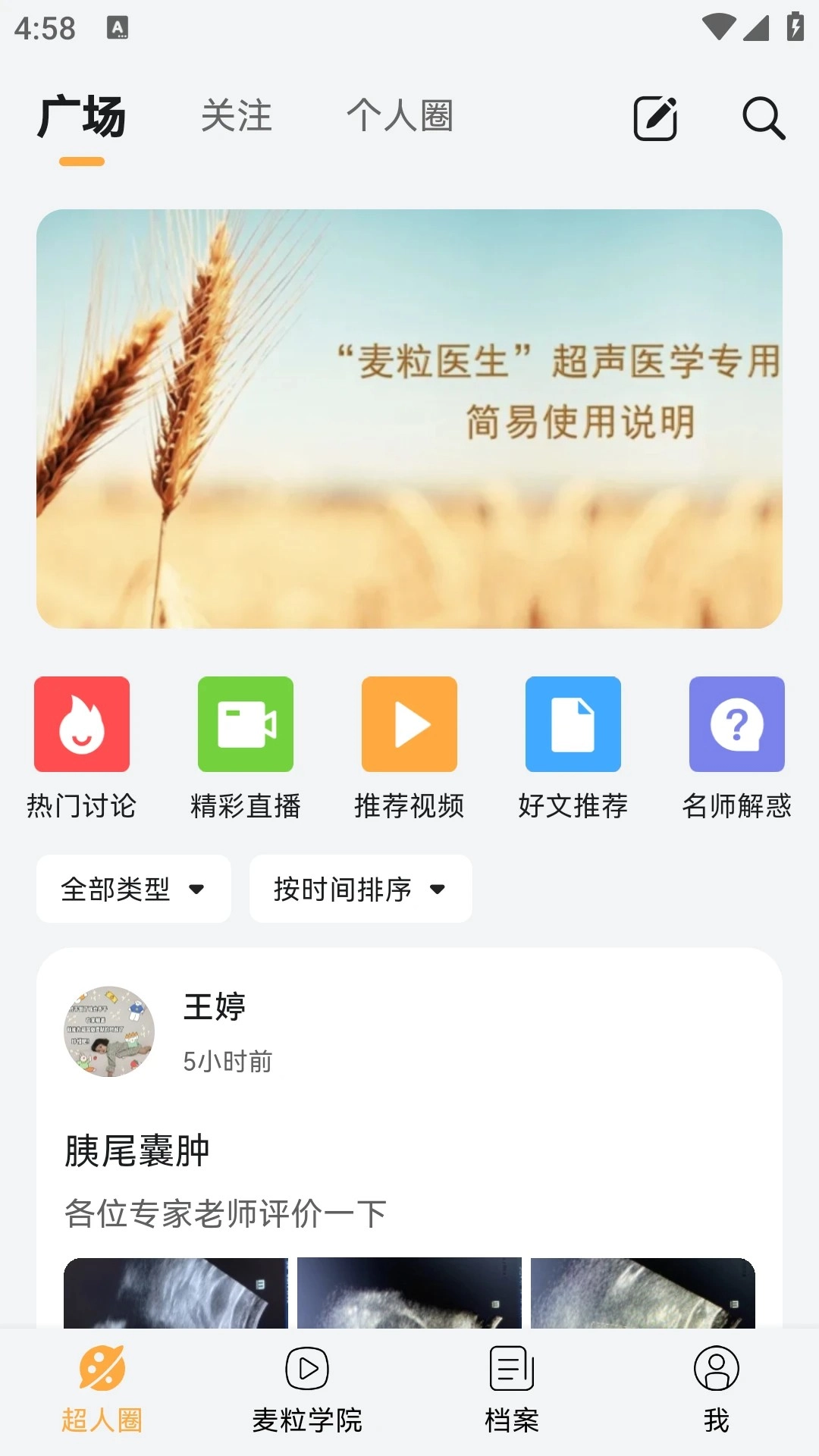
Task: Switch to the 个人圈 tab
Action: pyautogui.click(x=401, y=115)
